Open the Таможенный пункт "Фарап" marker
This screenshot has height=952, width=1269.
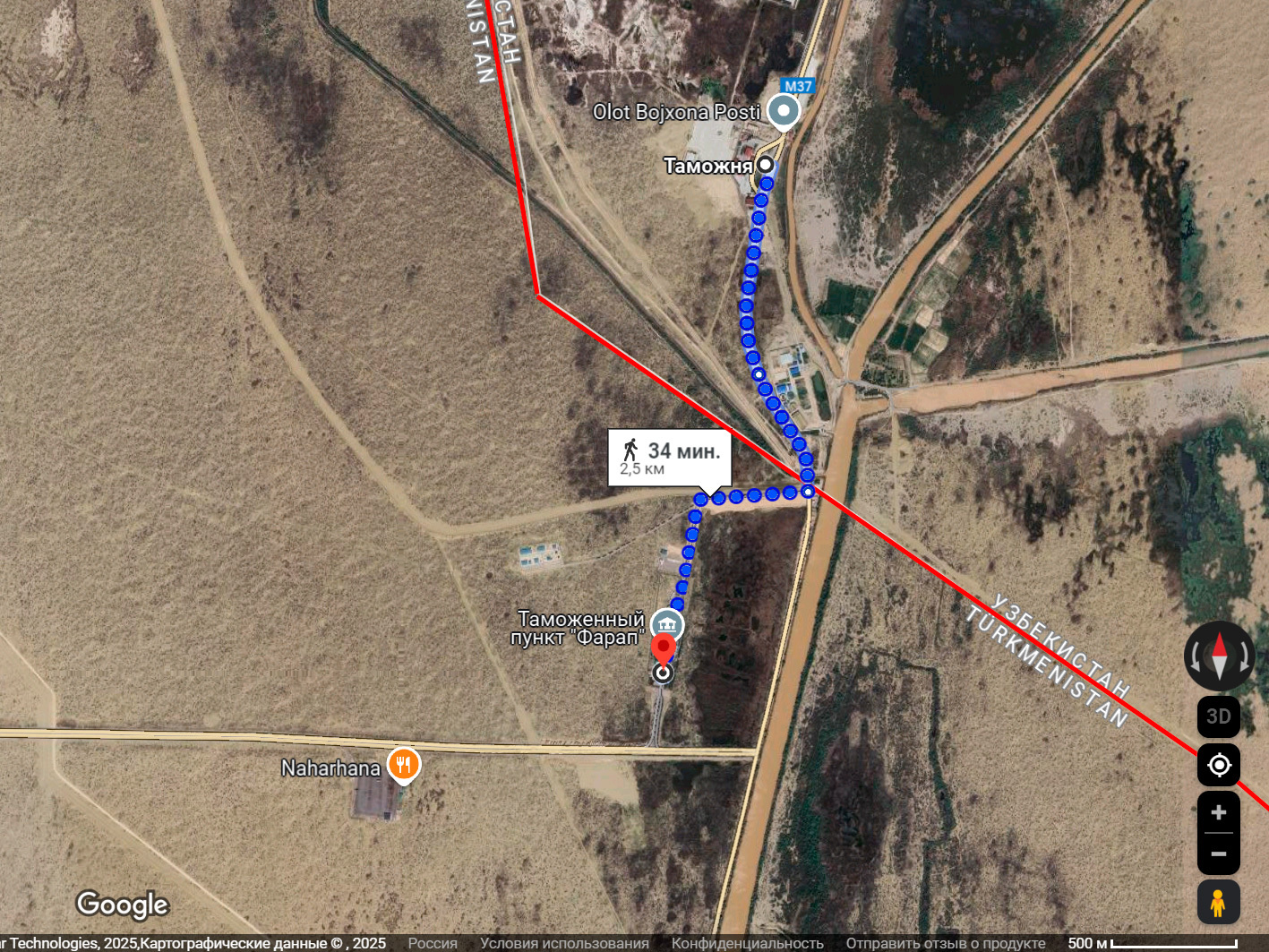coord(666,624)
